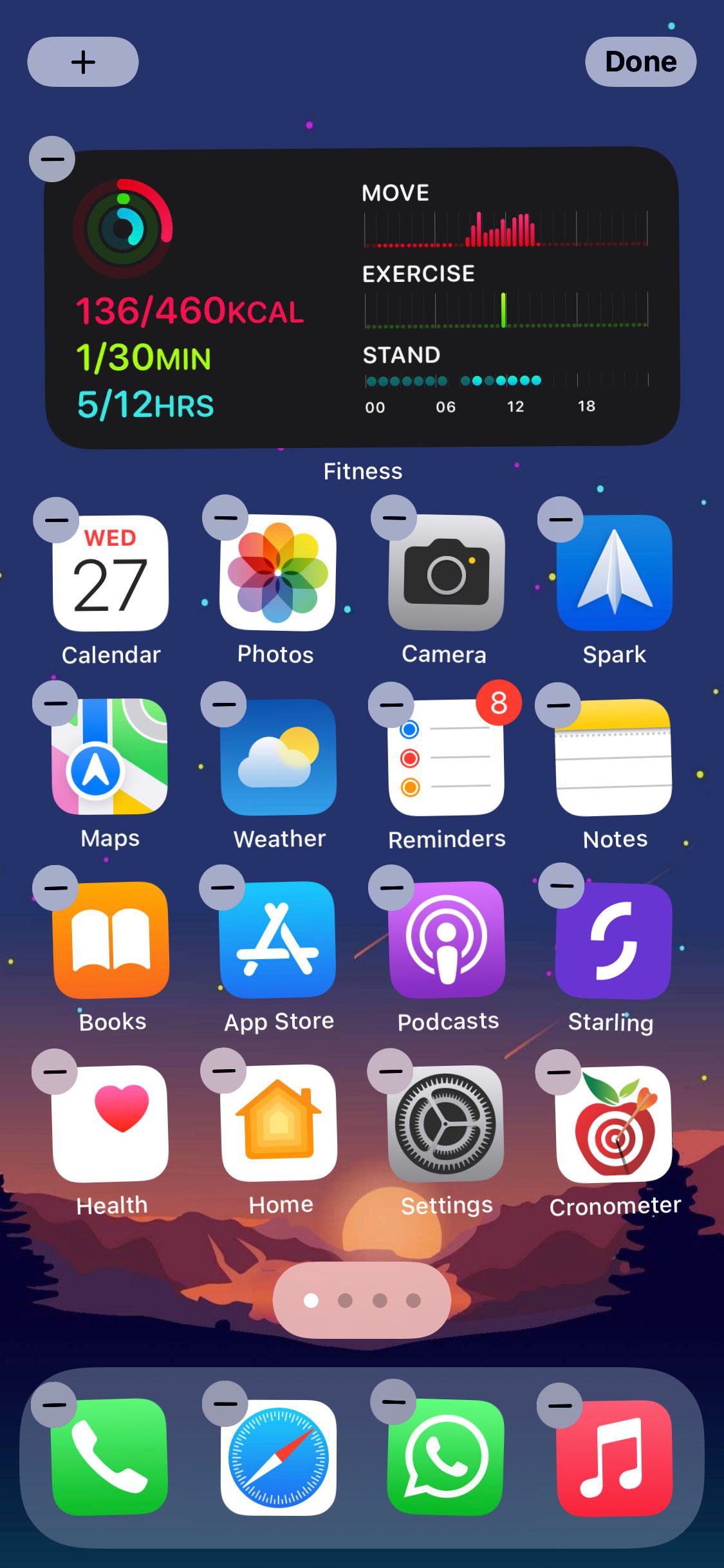The height and width of the screenshot is (1568, 724).
Task: Tap the page dots indicator
Action: 362,1299
